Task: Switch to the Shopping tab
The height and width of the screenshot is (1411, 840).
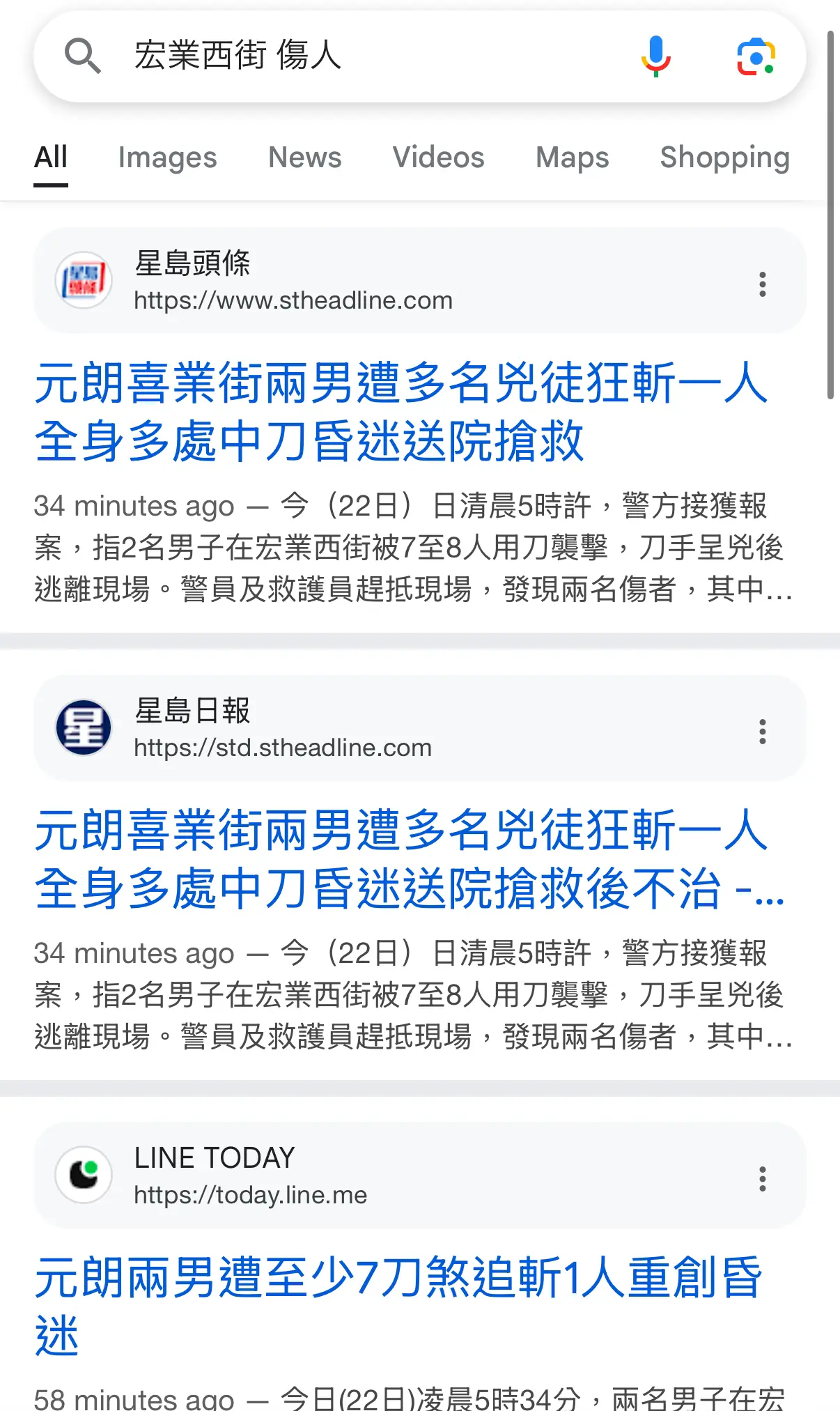Action: coord(725,157)
